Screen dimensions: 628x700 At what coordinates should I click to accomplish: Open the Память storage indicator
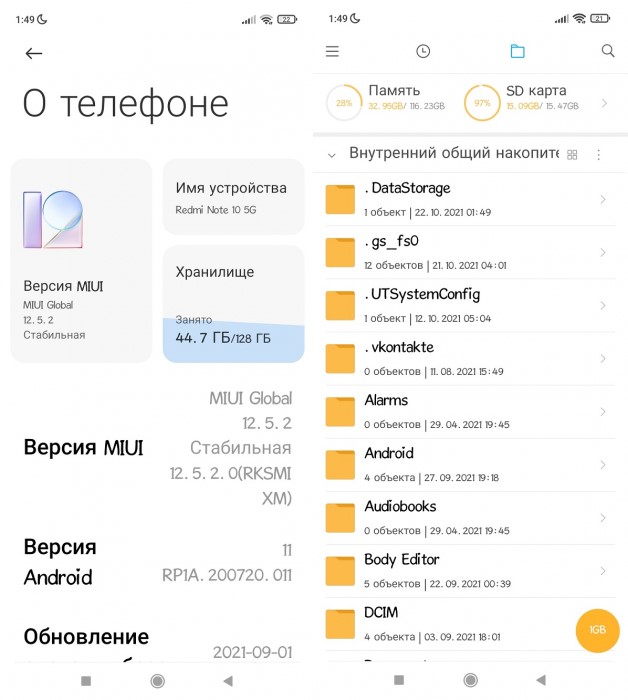[x=386, y=102]
